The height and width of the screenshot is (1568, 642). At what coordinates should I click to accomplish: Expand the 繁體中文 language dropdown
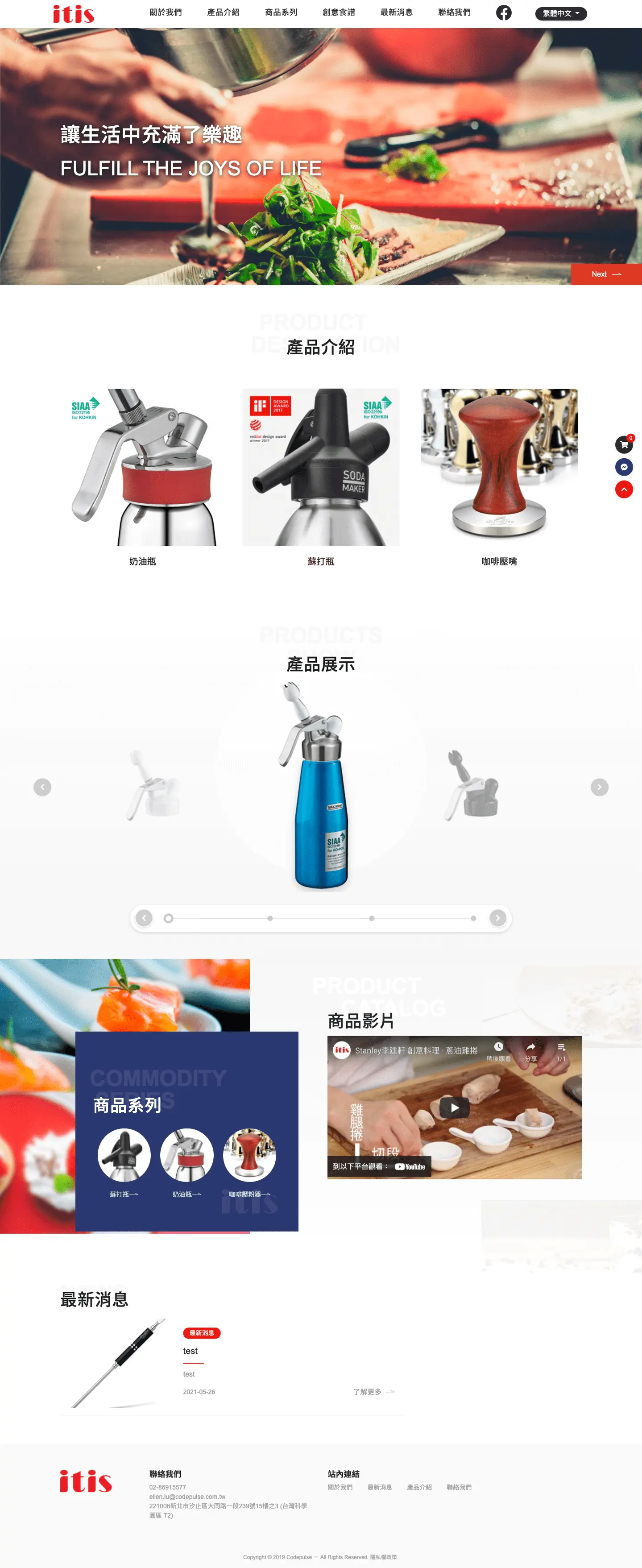point(560,13)
